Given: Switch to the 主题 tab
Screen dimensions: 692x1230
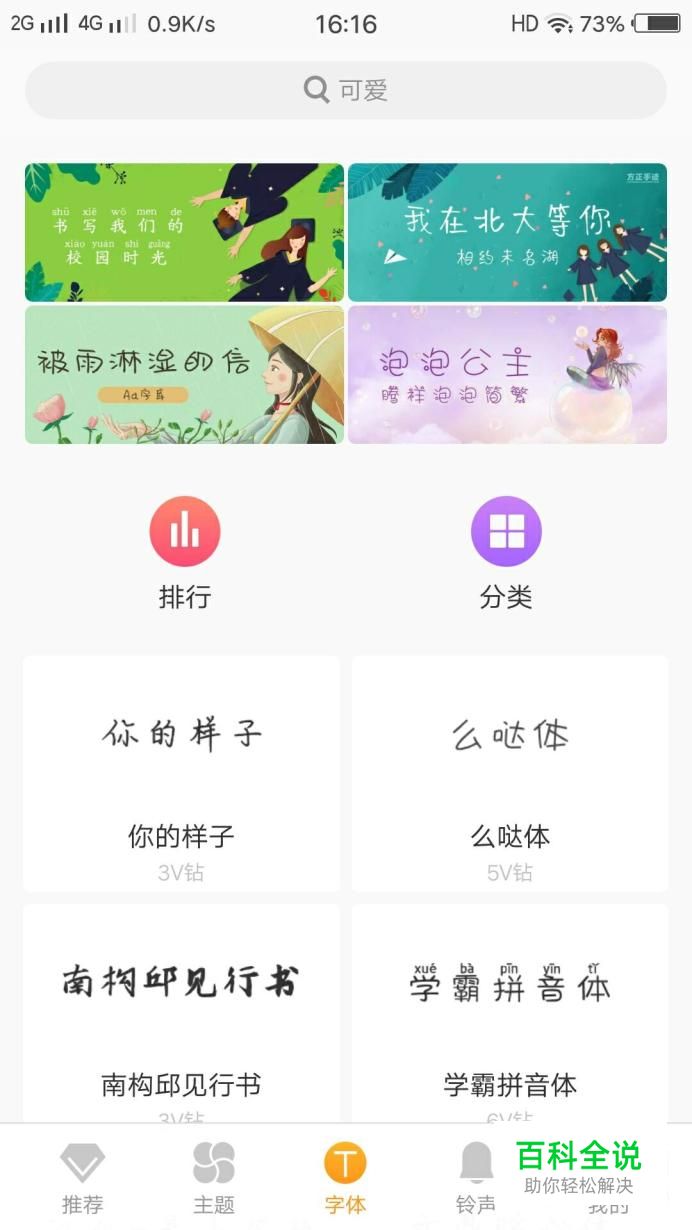Looking at the screenshot, I should click(x=214, y=1178).
